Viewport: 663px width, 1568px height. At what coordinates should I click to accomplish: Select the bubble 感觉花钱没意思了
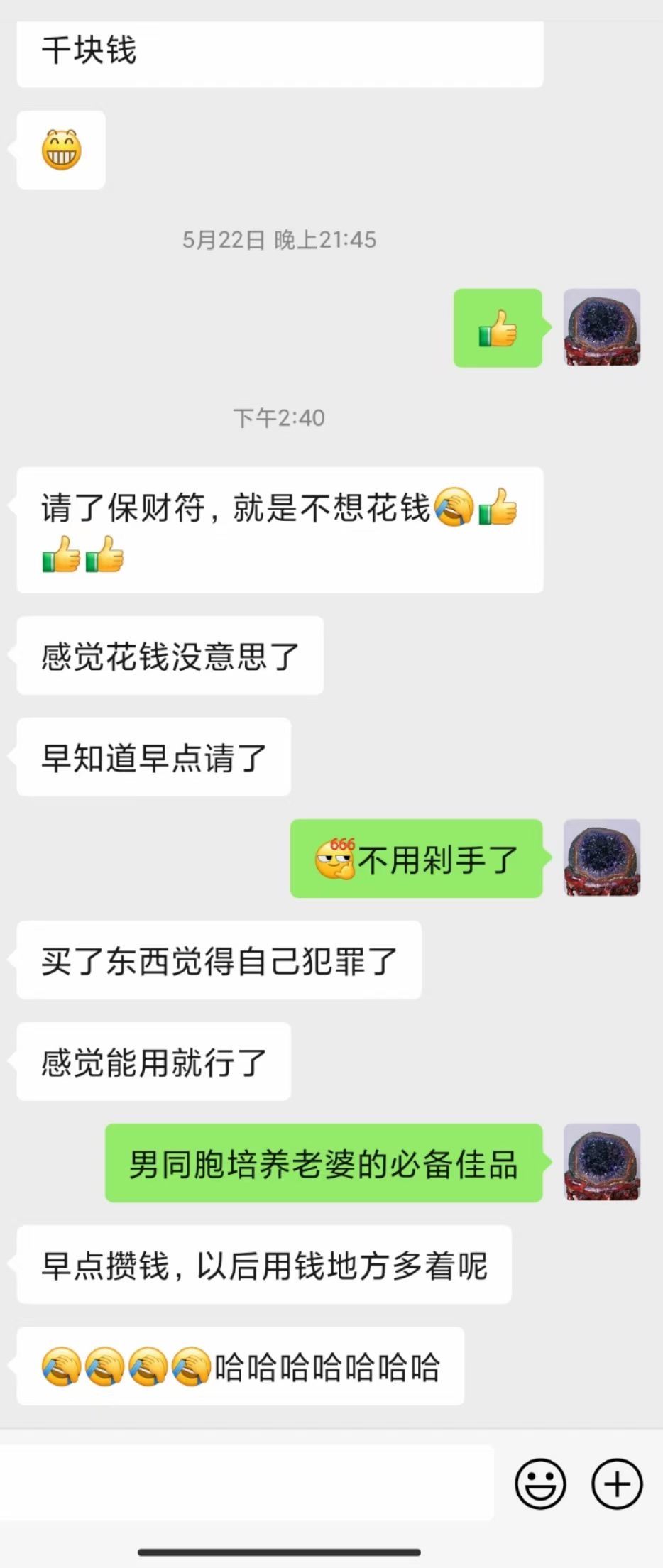pos(168,657)
